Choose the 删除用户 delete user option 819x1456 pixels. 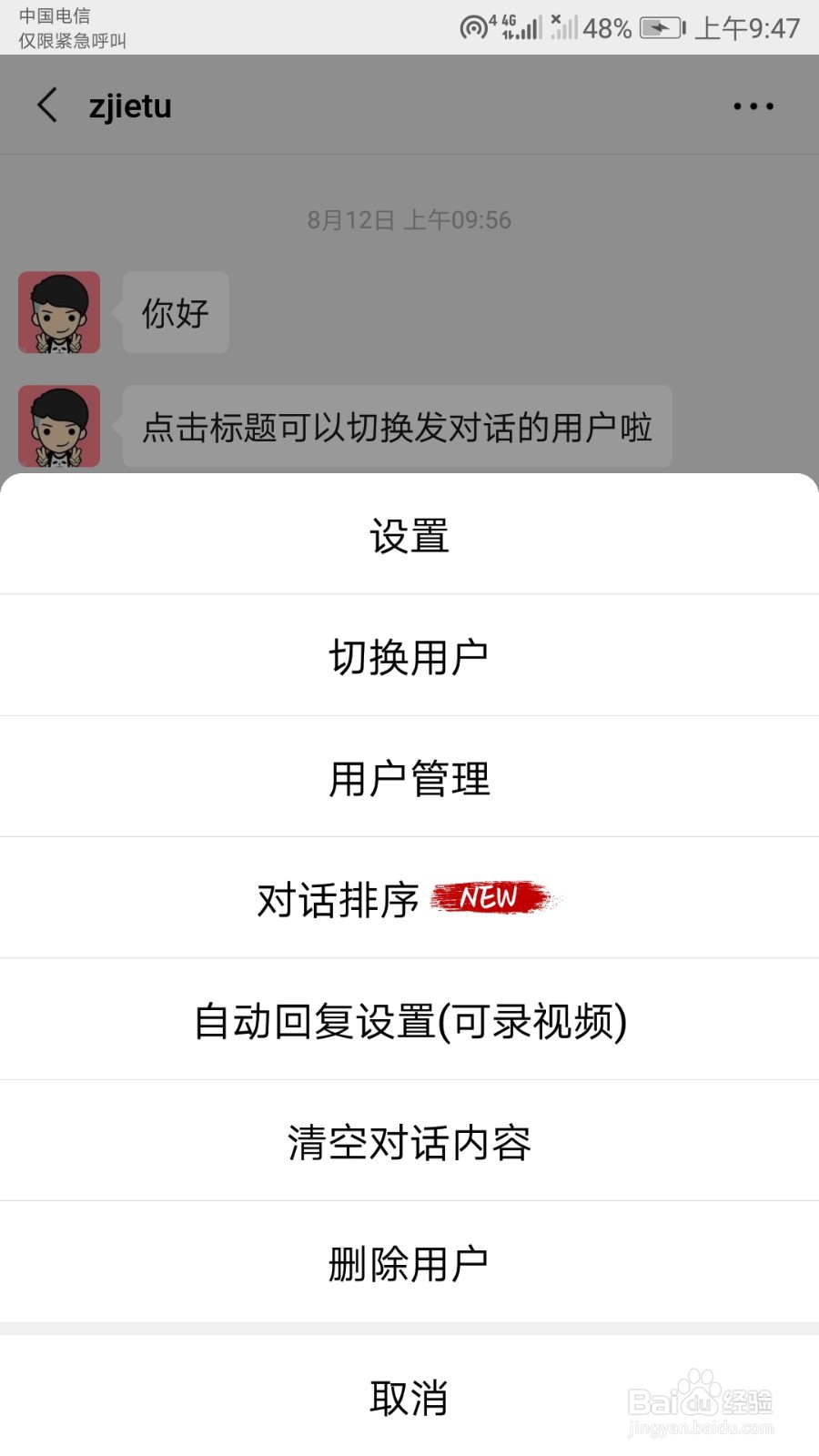[x=409, y=1262]
